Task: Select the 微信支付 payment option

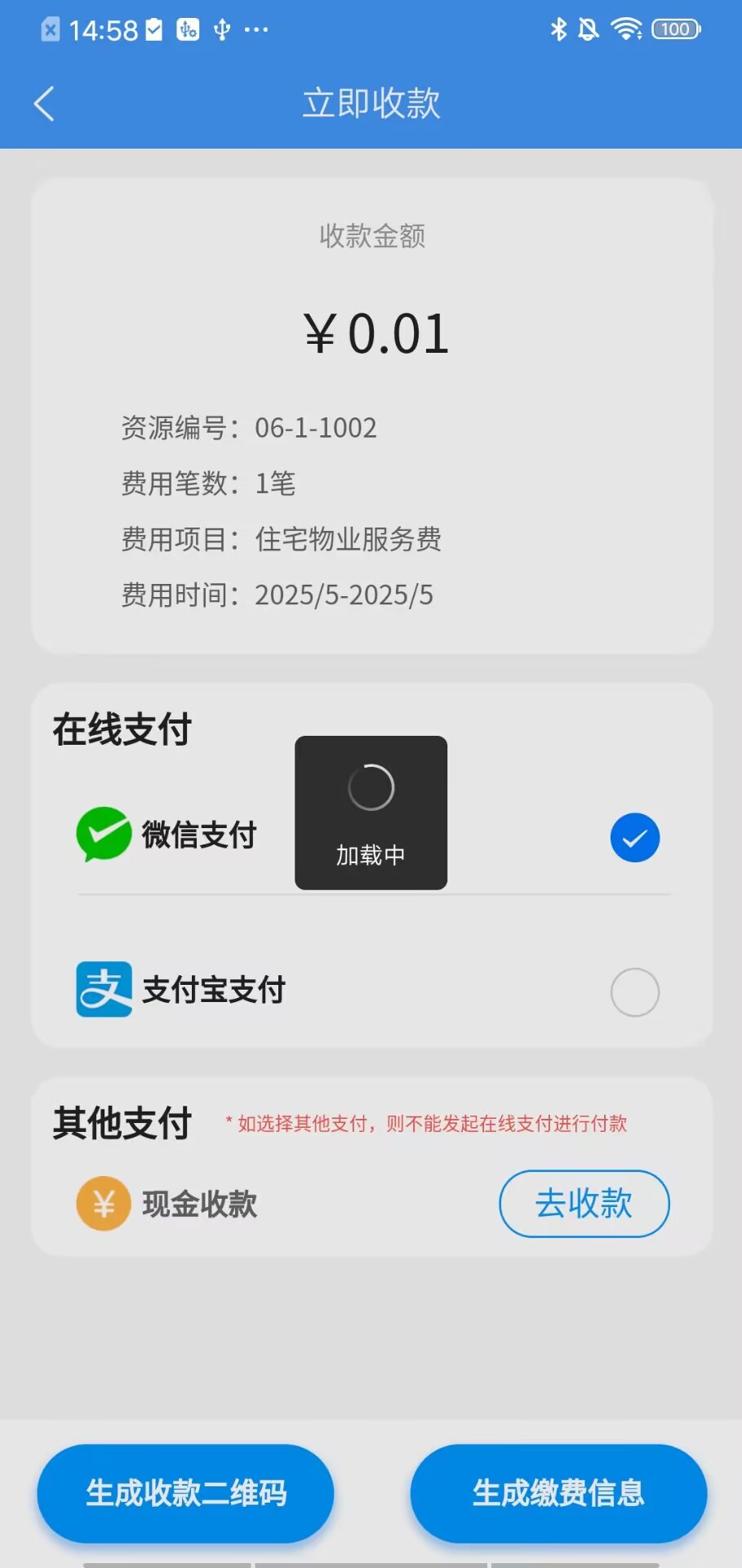Action: (373, 836)
